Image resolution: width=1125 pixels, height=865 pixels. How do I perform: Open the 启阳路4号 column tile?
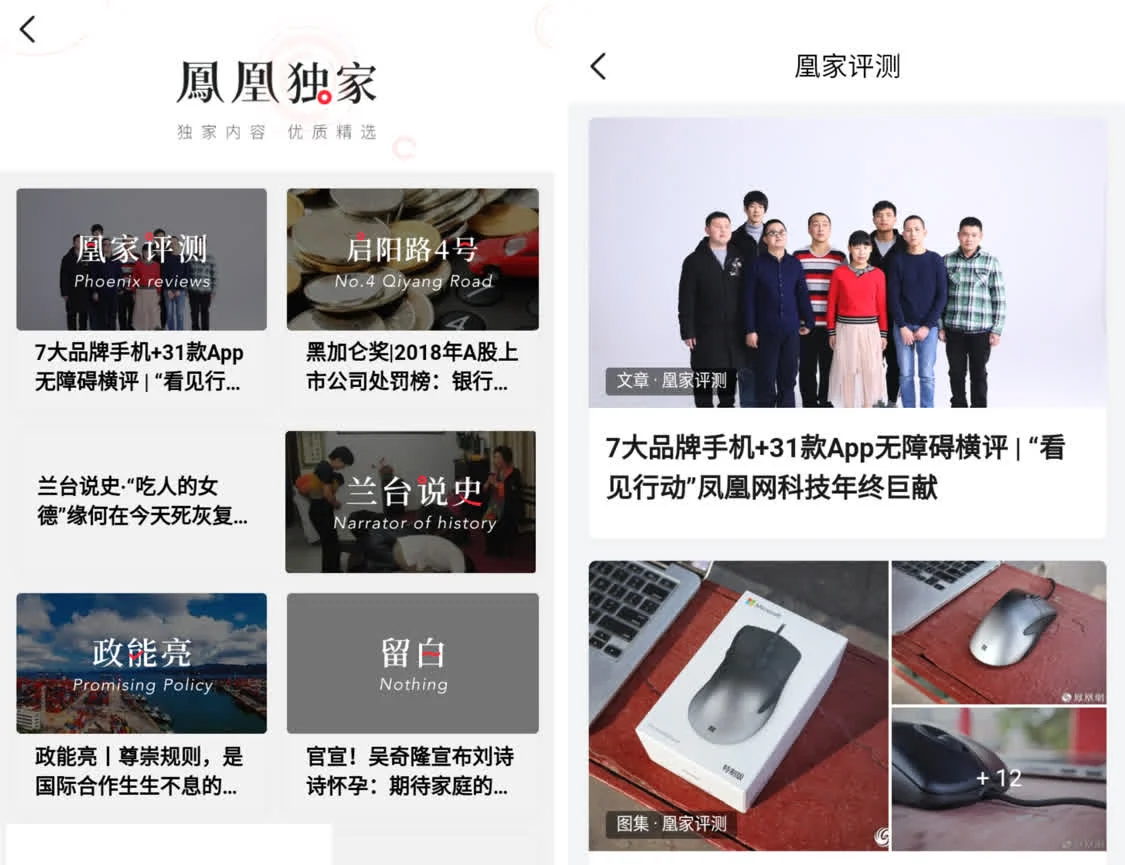point(412,260)
